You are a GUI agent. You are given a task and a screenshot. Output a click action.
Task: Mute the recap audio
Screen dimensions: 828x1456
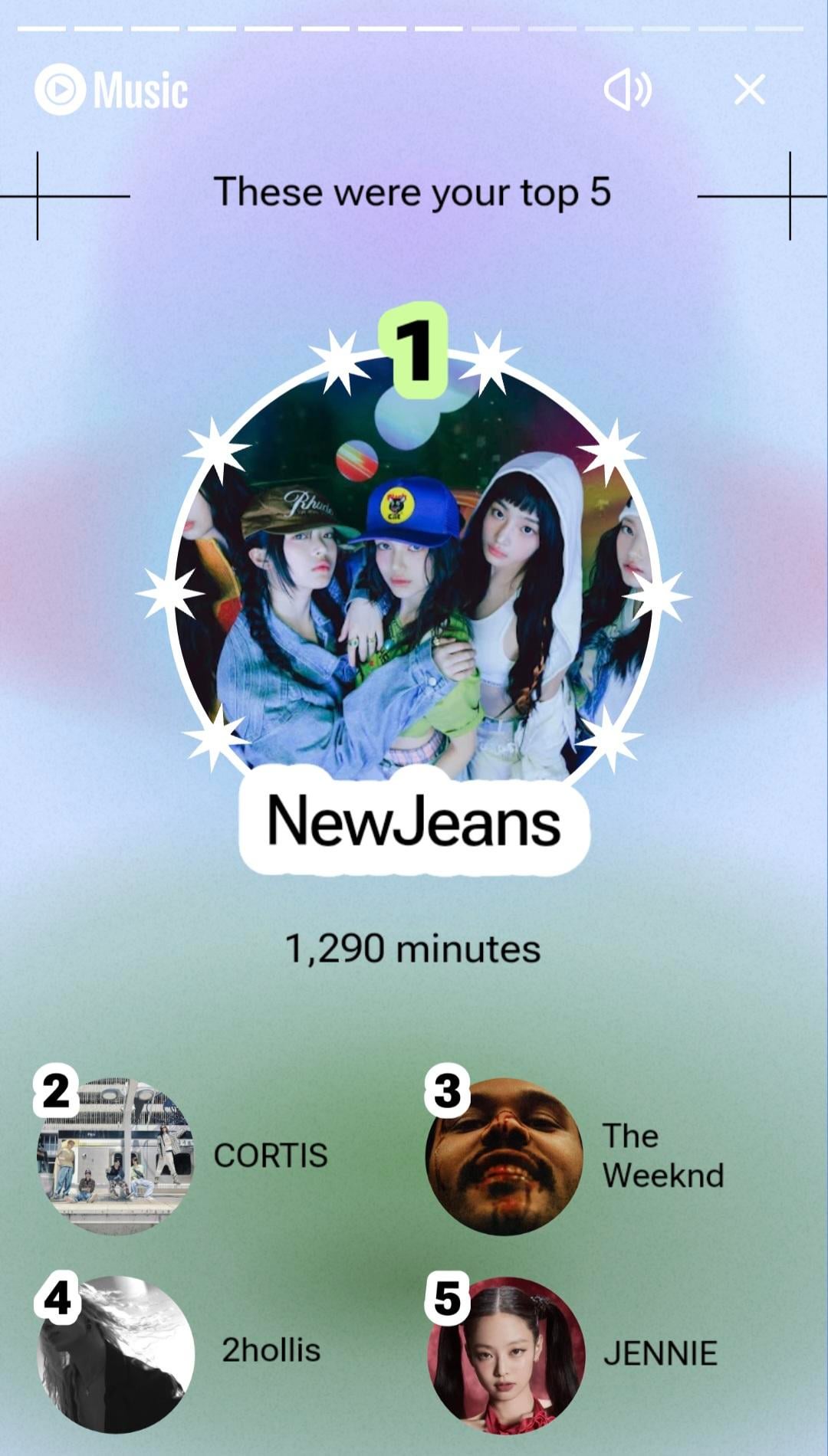(x=627, y=90)
